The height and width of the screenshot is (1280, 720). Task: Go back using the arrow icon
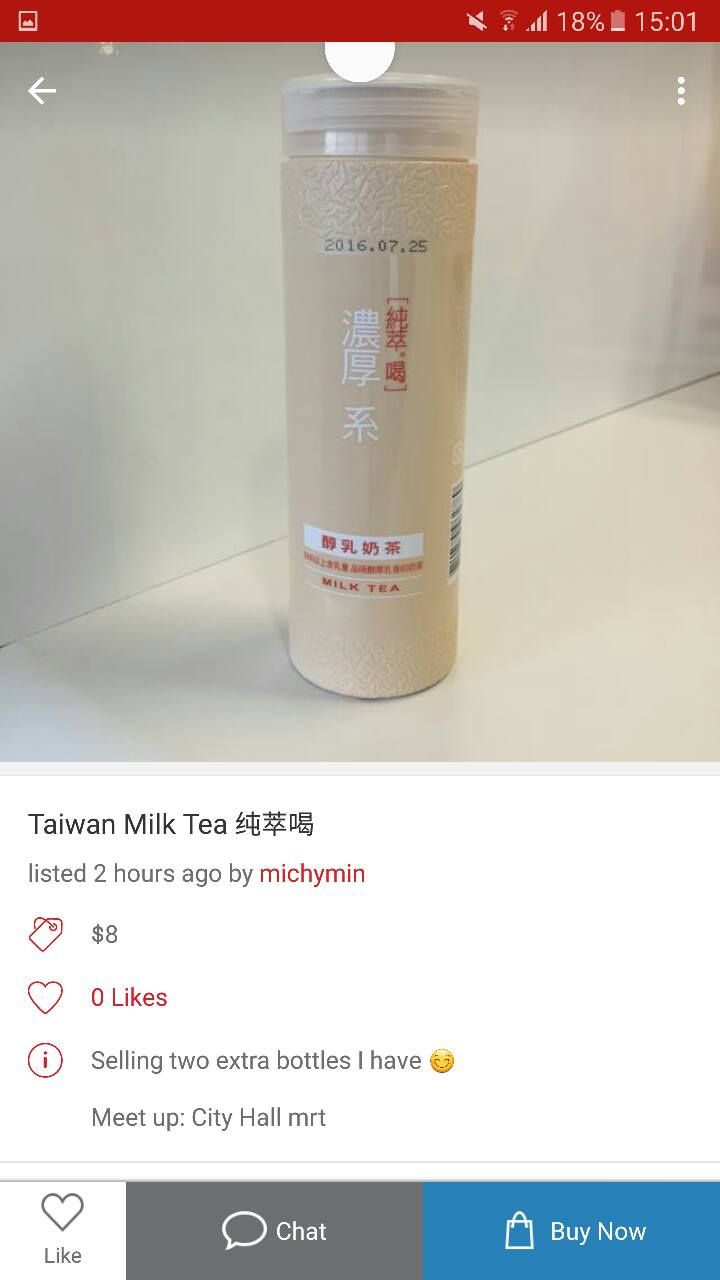point(42,91)
